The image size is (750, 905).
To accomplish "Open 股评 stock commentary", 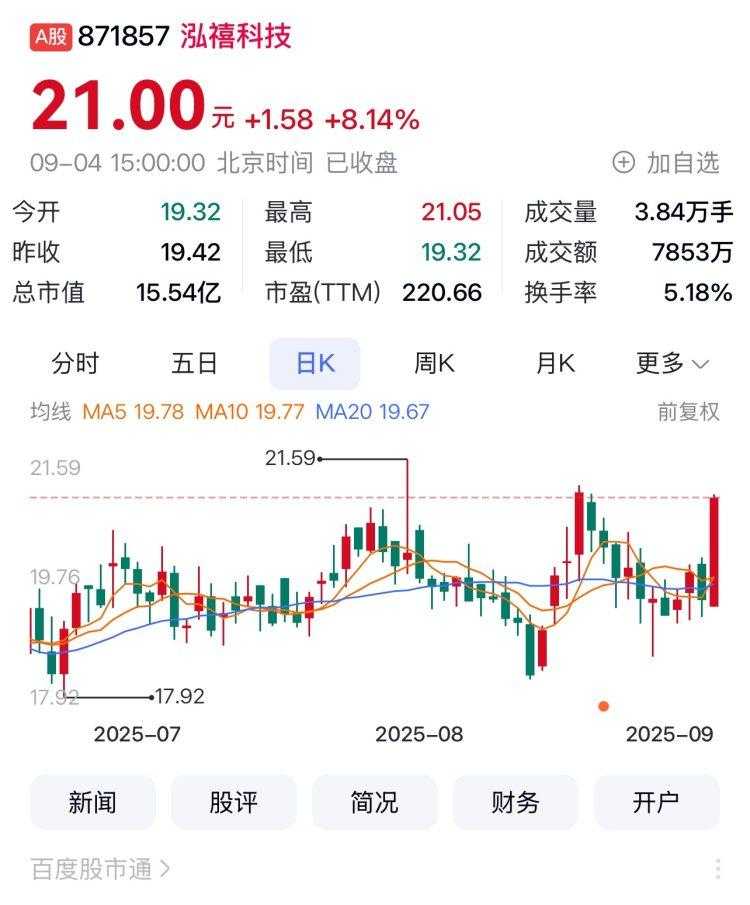I will click(x=234, y=802).
